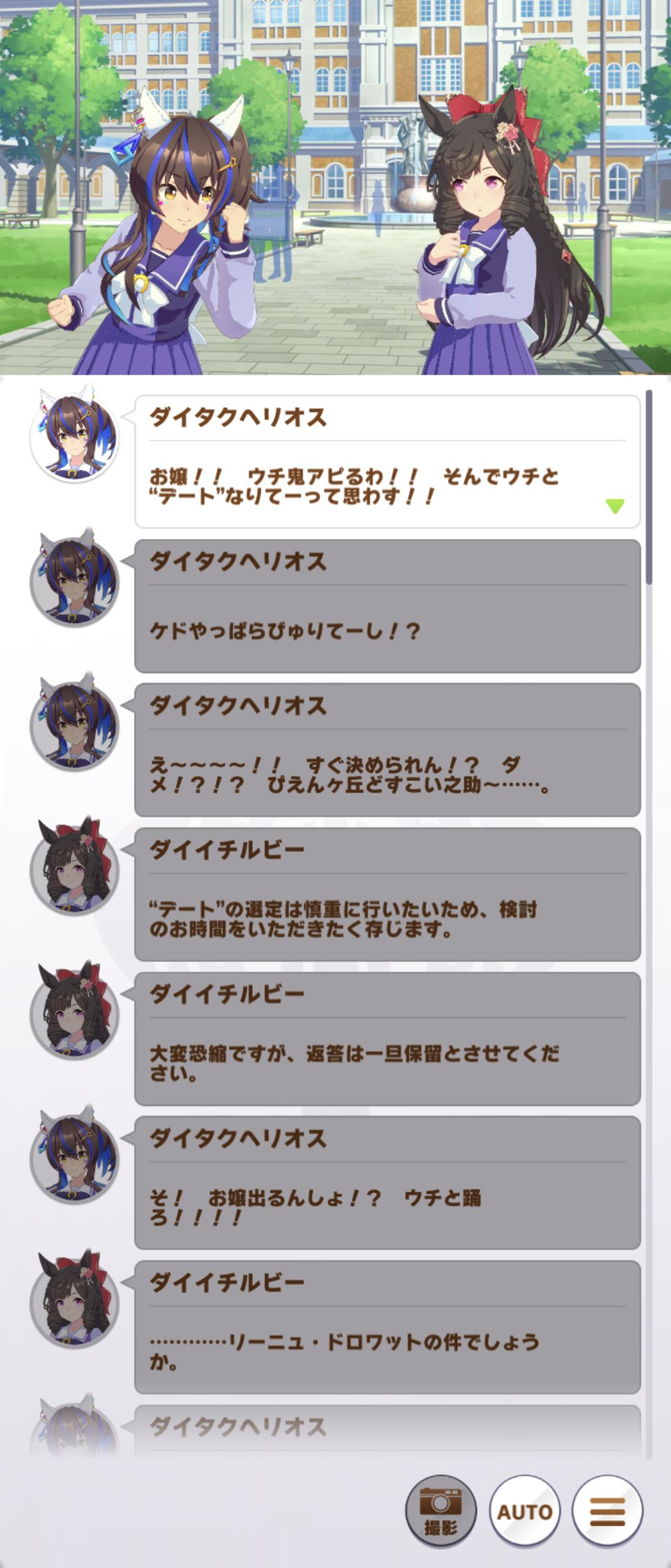Advance dialogue with the green arrow

(x=615, y=505)
